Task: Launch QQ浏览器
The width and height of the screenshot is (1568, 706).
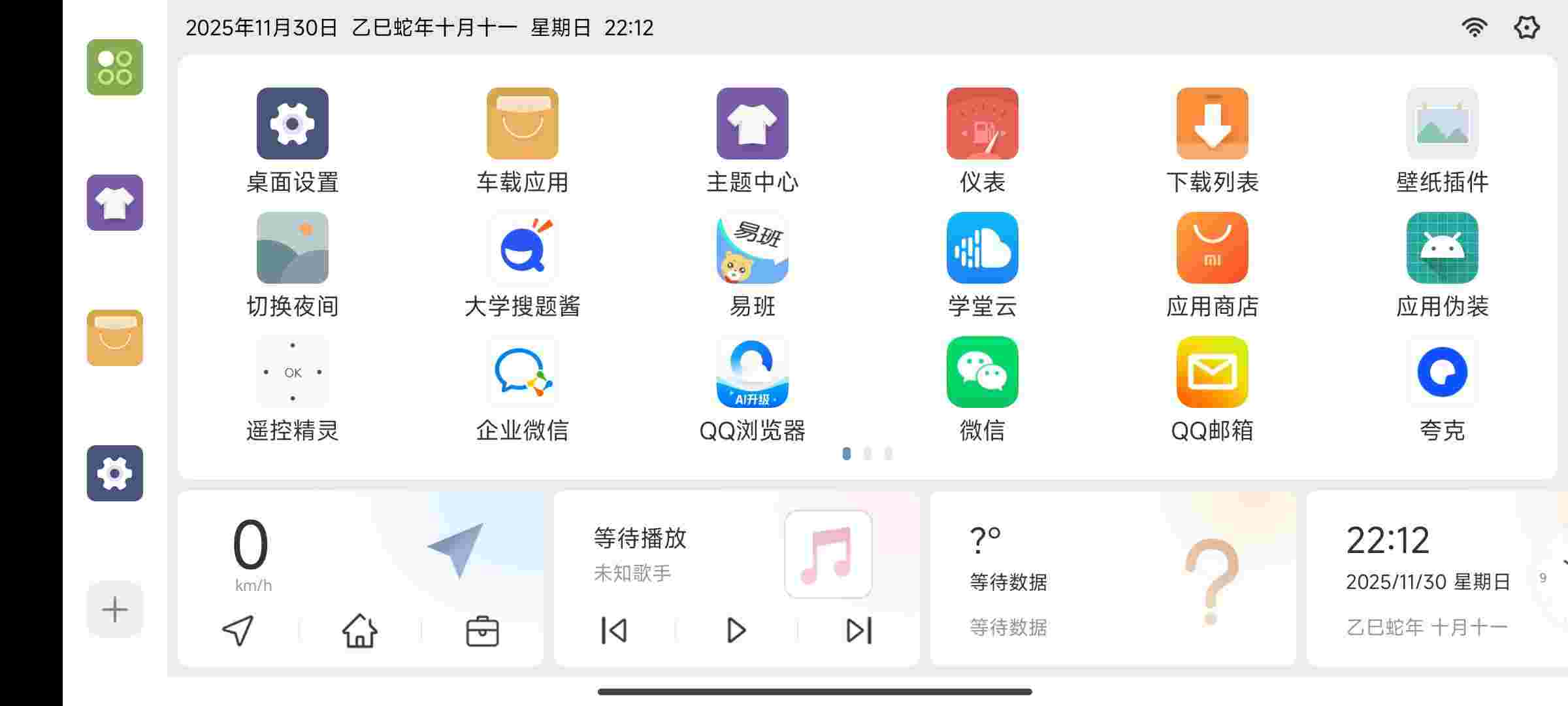Action: click(752, 372)
